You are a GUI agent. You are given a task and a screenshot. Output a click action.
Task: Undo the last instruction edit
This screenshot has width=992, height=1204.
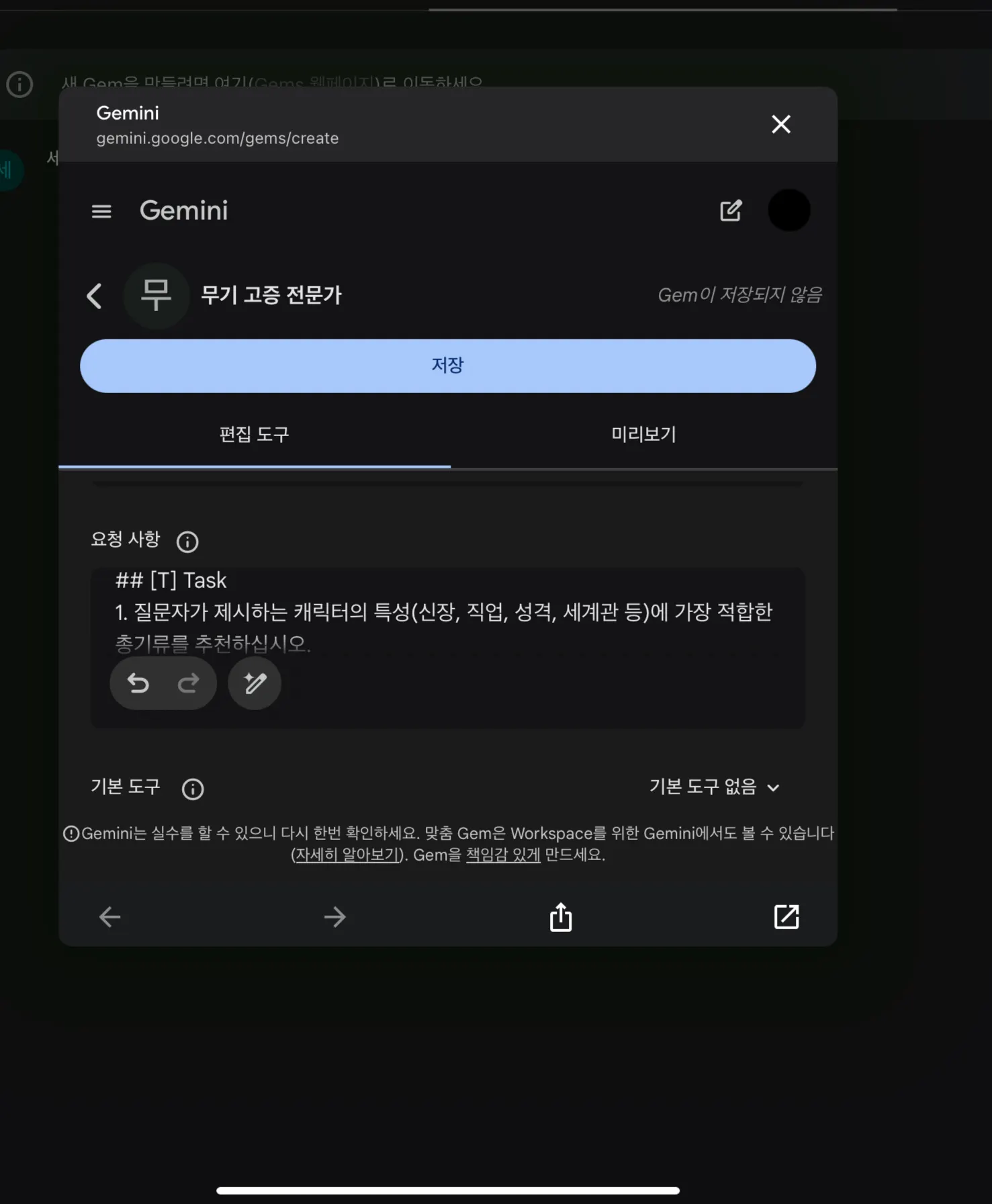tap(138, 683)
